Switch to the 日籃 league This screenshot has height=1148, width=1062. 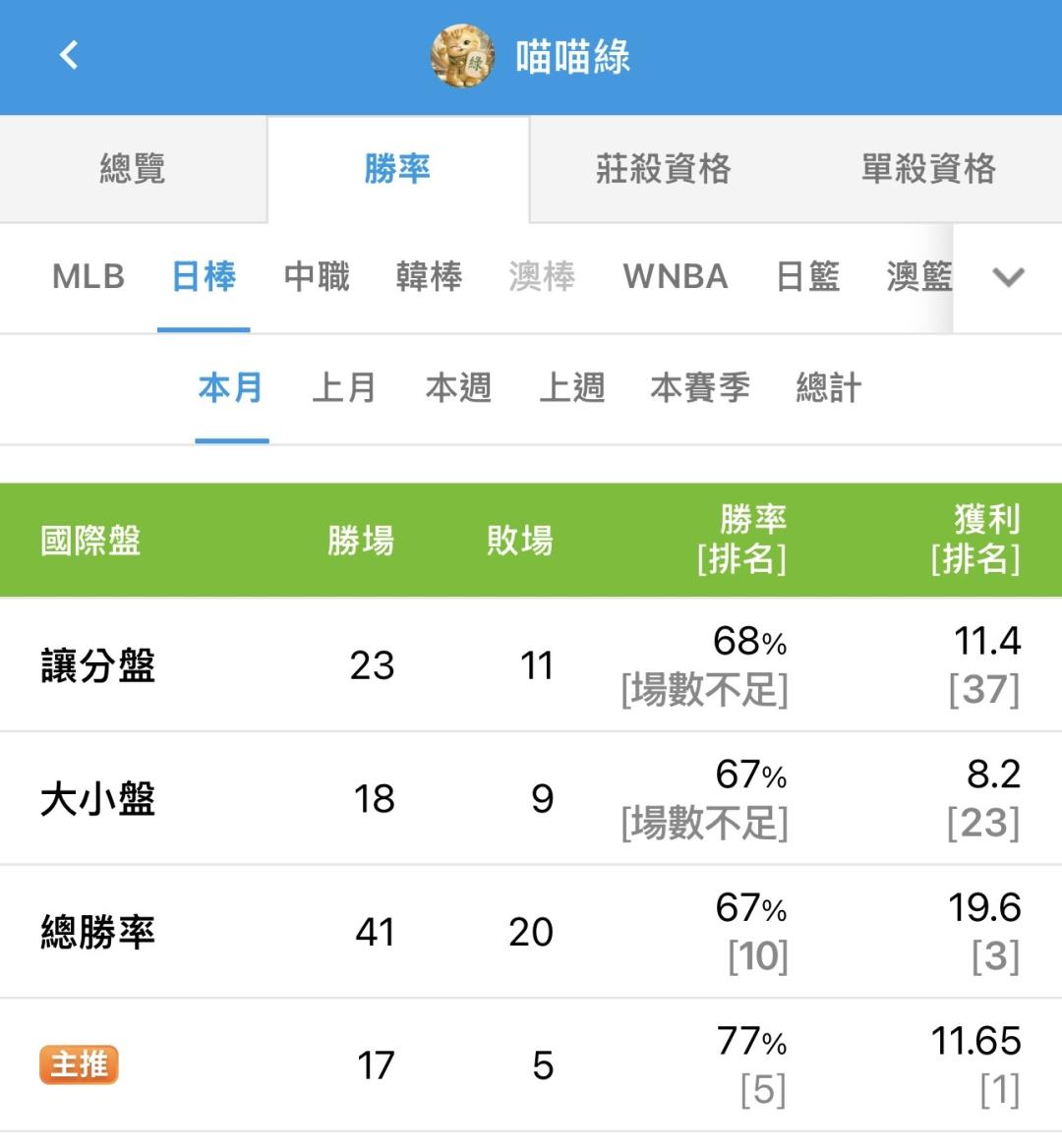tap(808, 277)
